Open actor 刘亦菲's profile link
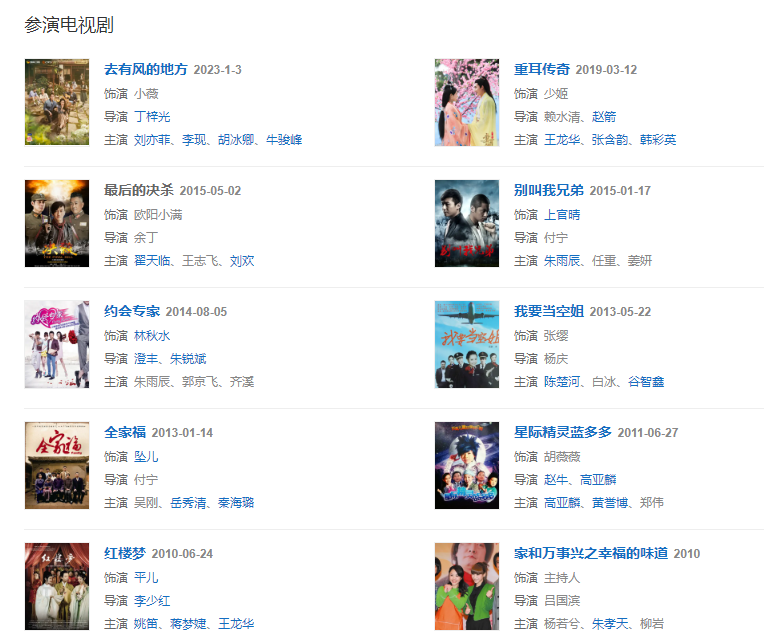Screen dimensions: 764x644 [x=152, y=140]
